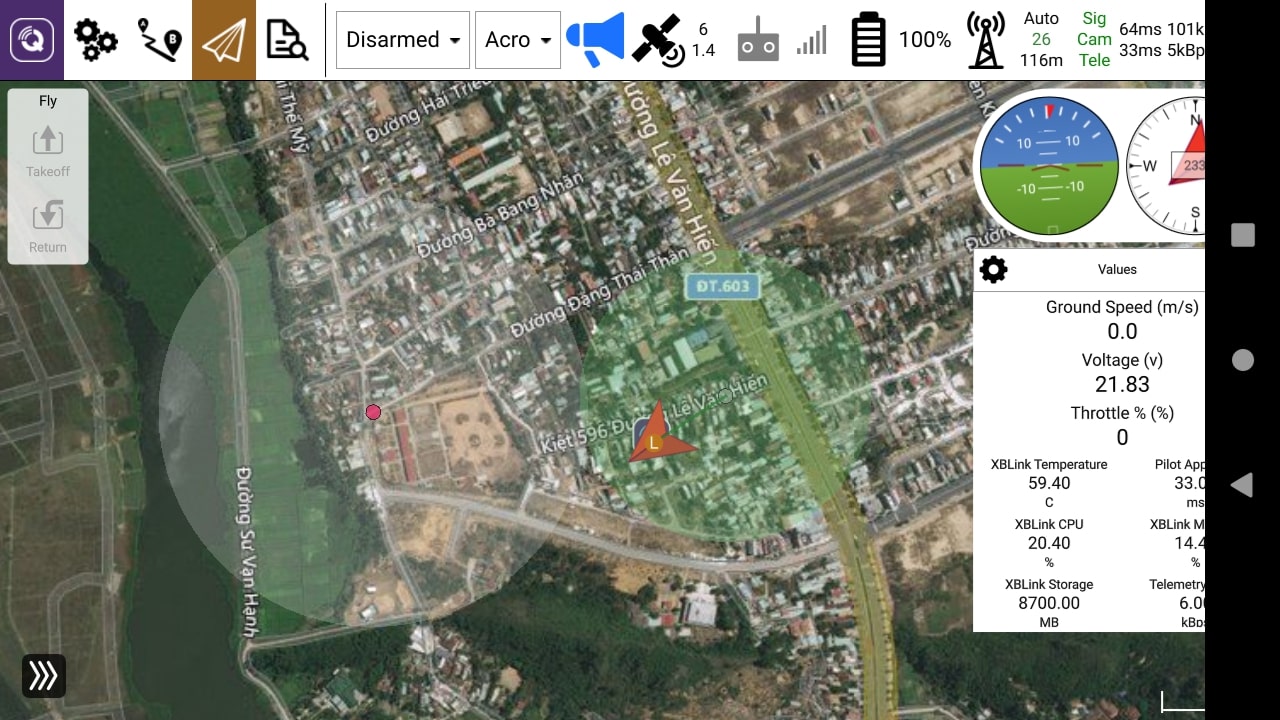Open battery status details
The height and width of the screenshot is (720, 1280).
point(868,40)
